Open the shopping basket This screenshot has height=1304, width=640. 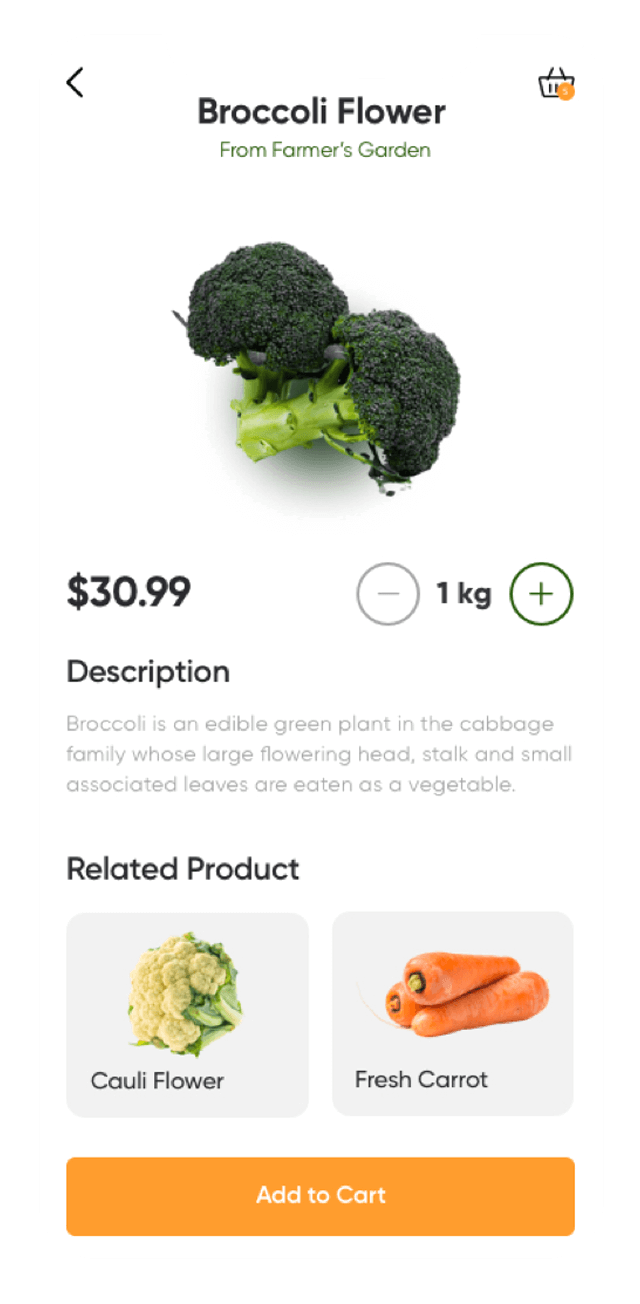click(556, 84)
